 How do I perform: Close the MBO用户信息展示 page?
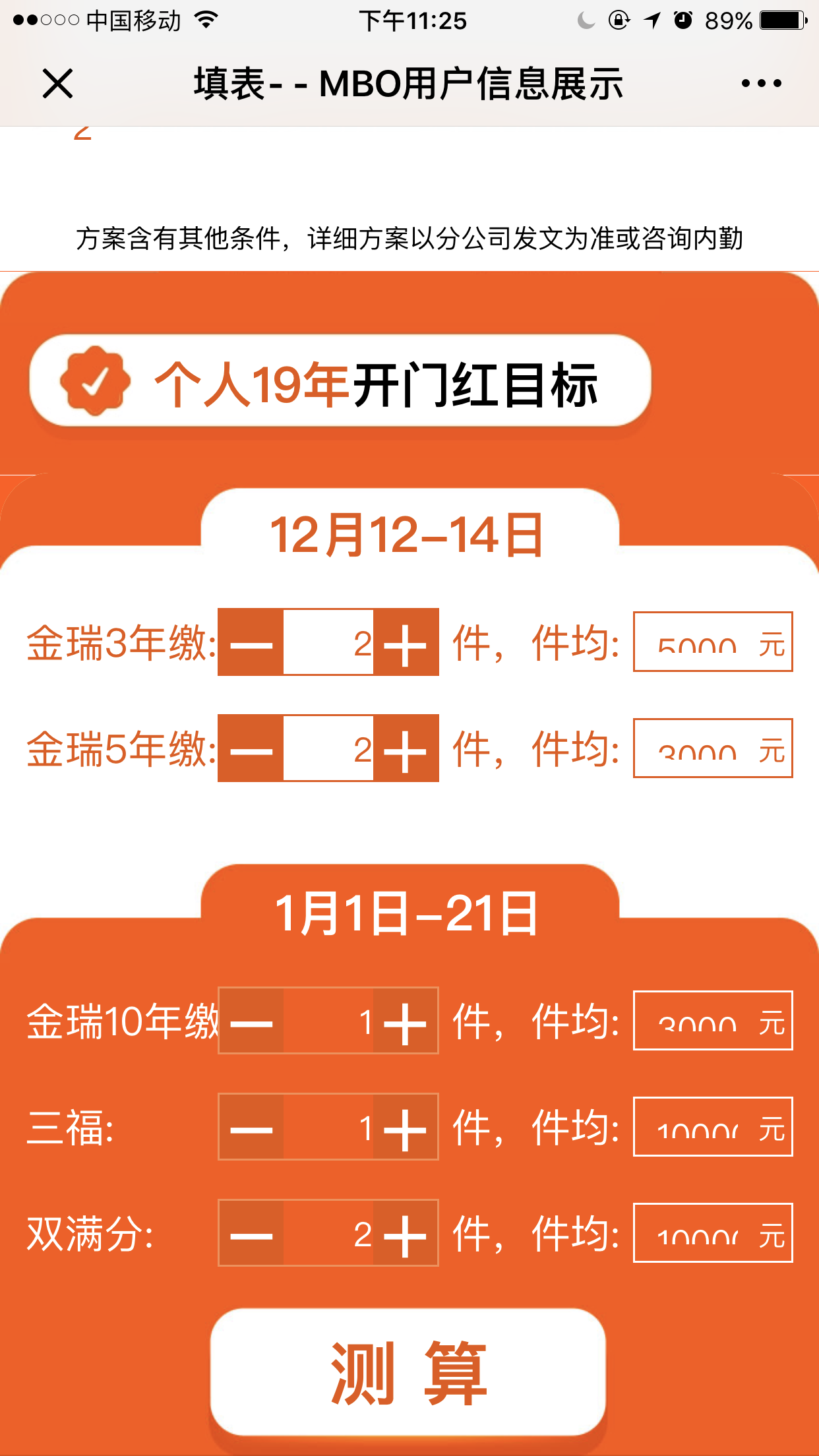click(58, 84)
